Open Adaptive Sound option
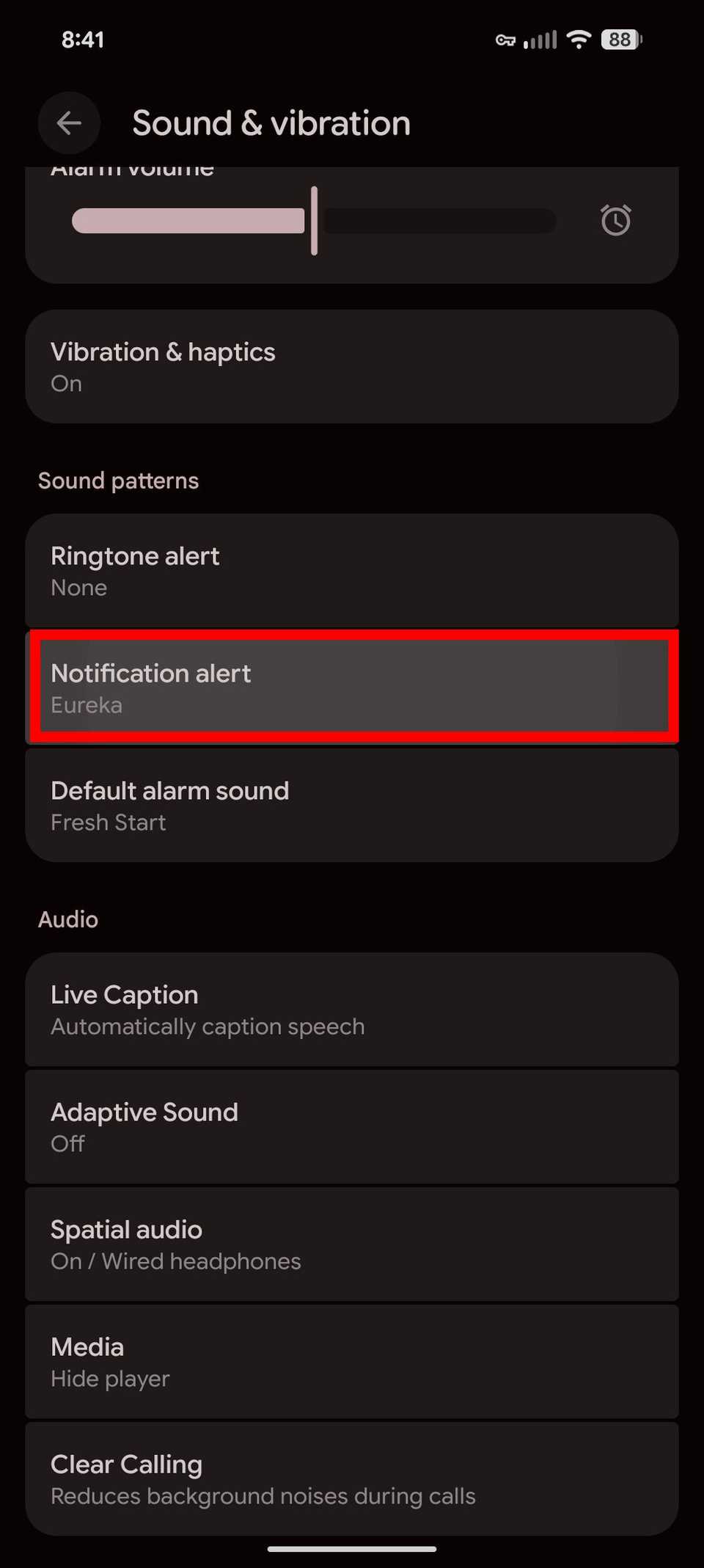This screenshot has width=704, height=1568. pos(352,1127)
